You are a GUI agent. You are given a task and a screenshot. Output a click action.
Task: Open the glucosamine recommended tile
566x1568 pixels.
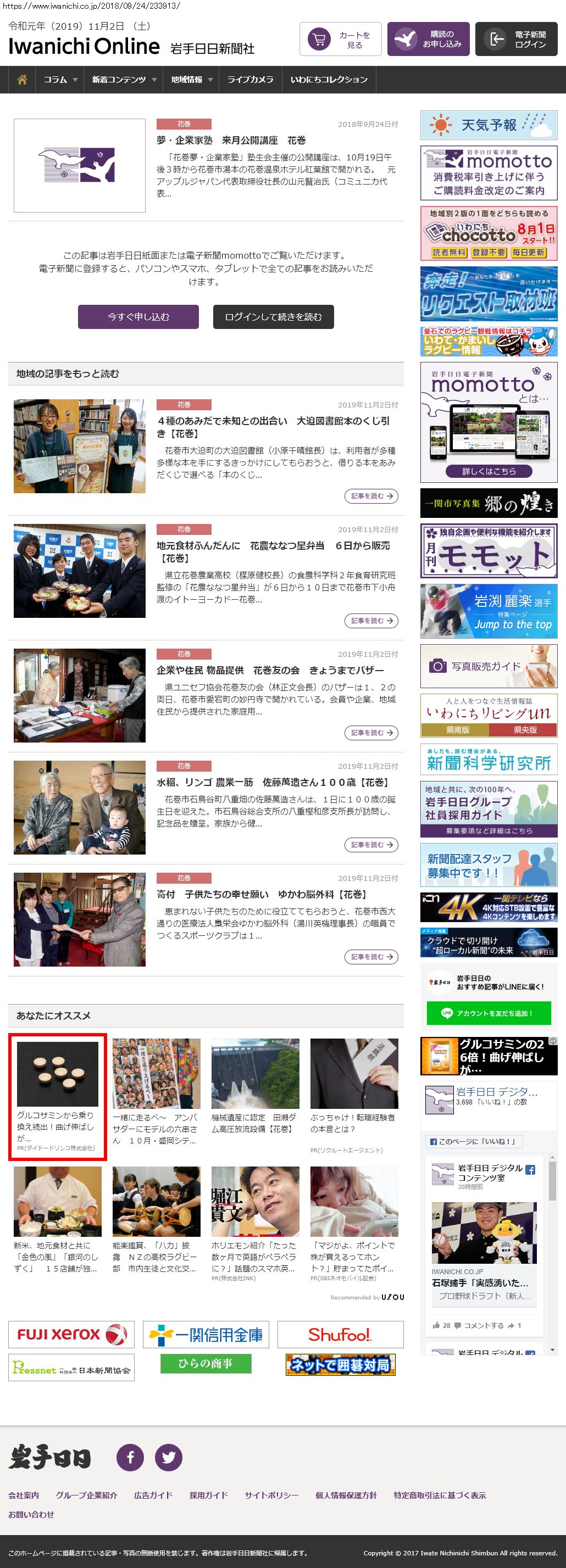[57, 1096]
